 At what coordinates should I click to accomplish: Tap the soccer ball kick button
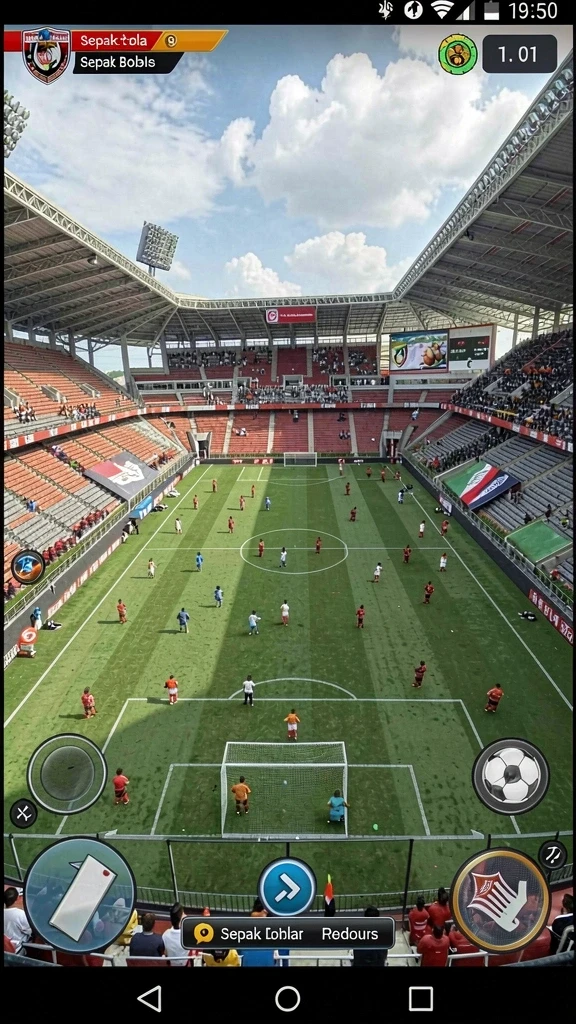tap(511, 776)
